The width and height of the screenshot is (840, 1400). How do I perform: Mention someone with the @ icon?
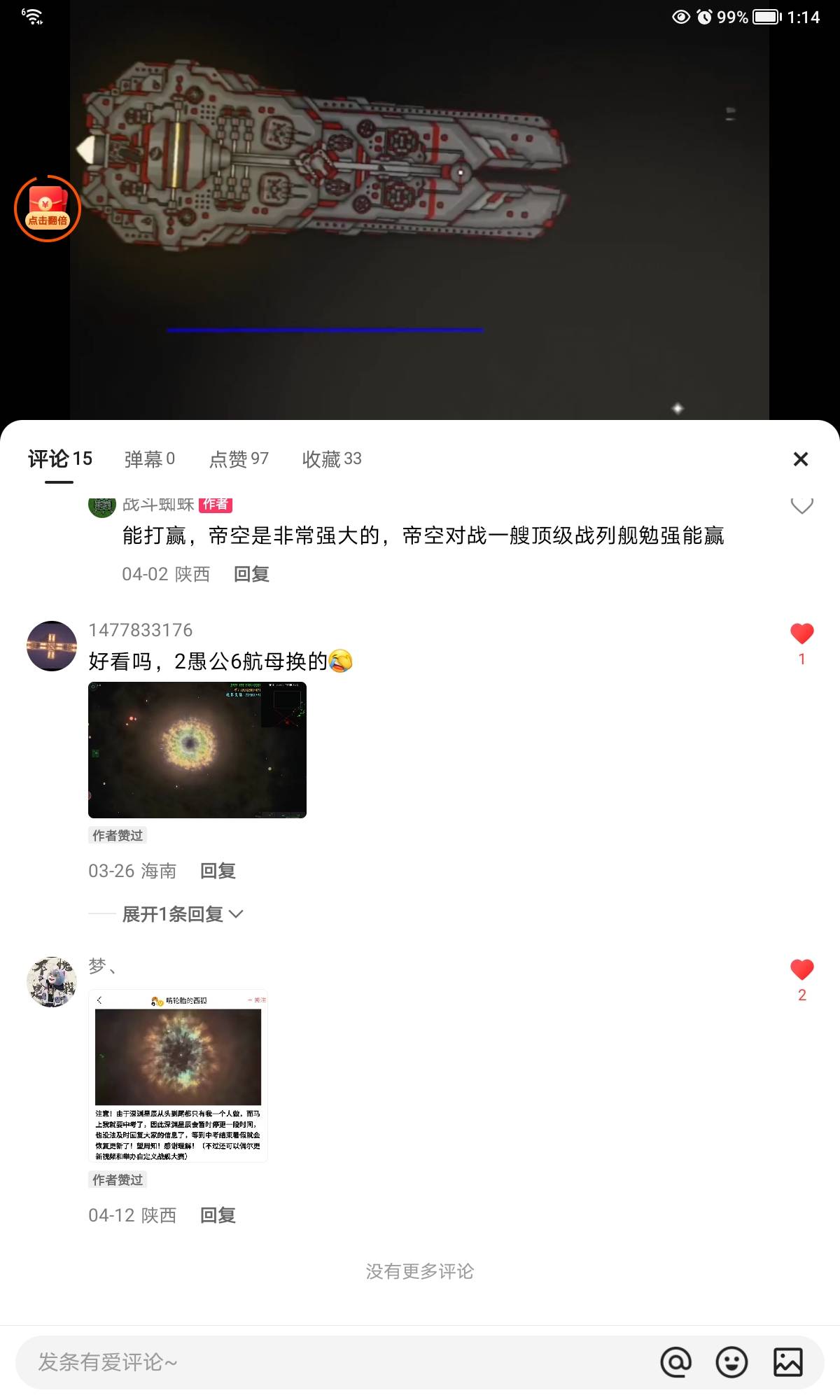[675, 1362]
